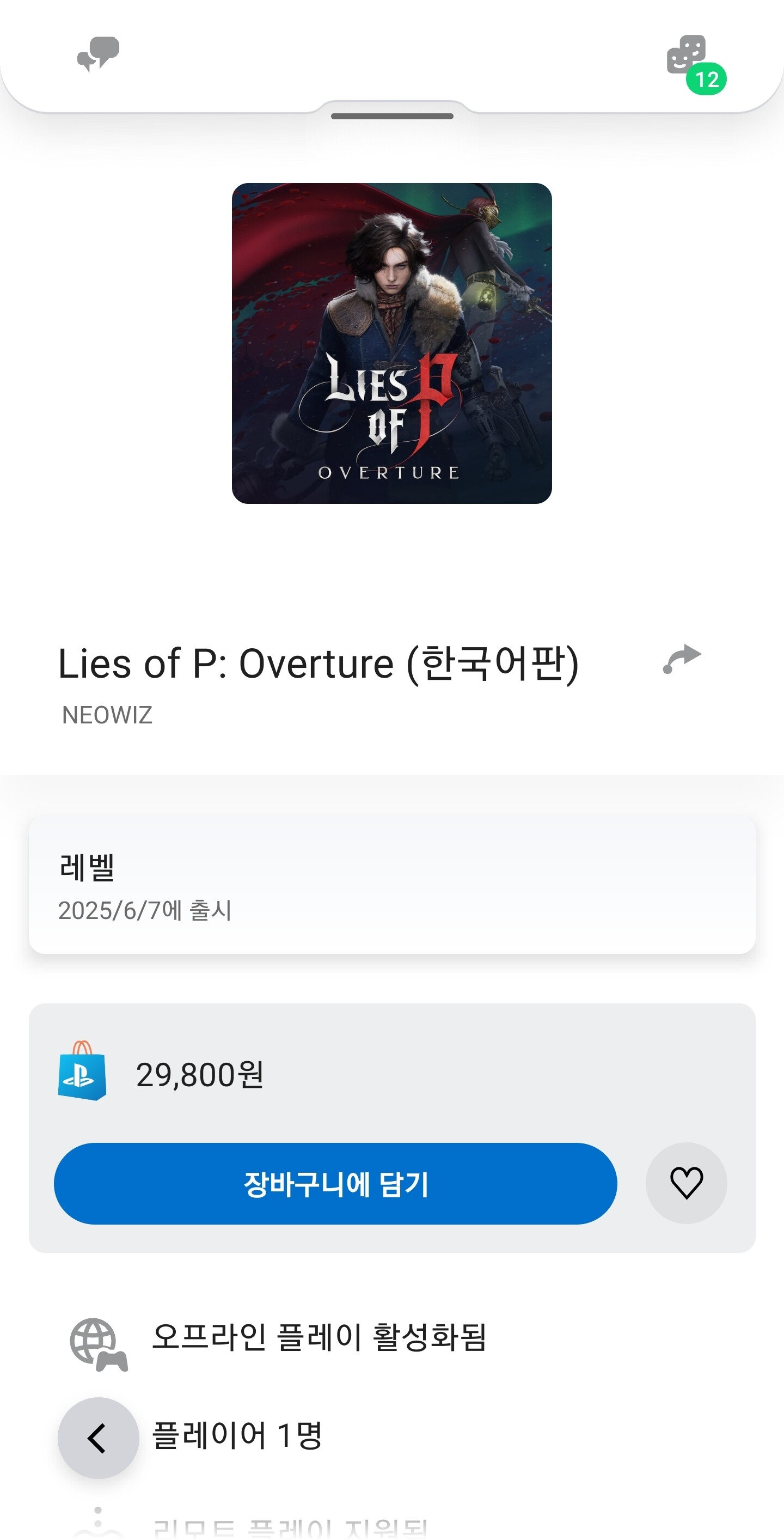Share Lies of P: Overture
Screen dimensions: 784x1540
[682, 659]
